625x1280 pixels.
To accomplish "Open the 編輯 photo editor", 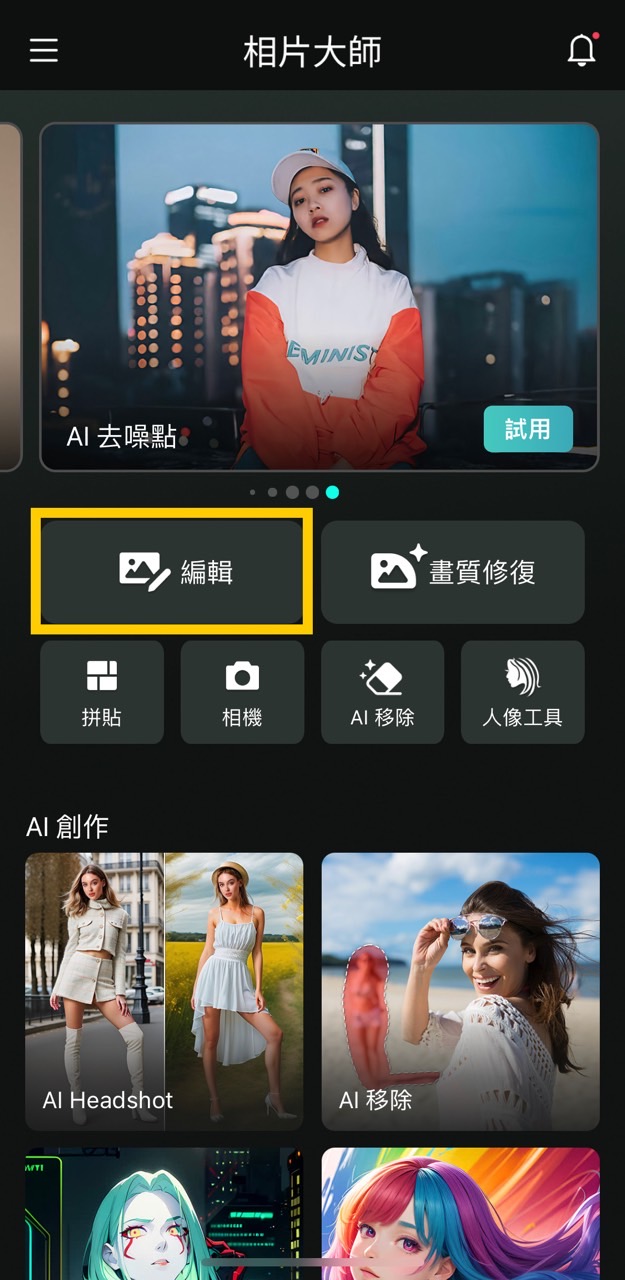I will tap(172, 572).
